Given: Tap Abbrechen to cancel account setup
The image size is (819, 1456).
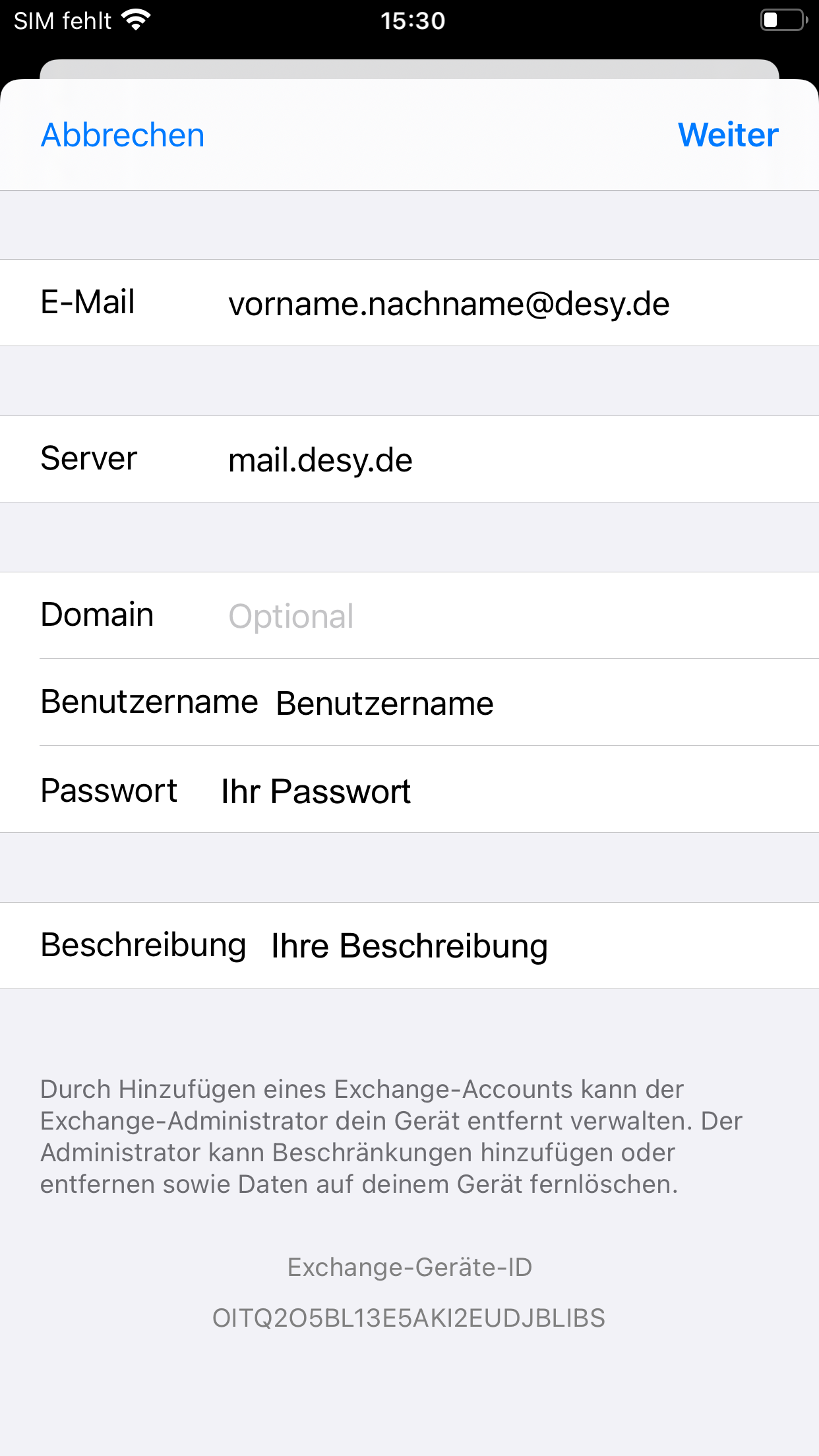Looking at the screenshot, I should (123, 135).
